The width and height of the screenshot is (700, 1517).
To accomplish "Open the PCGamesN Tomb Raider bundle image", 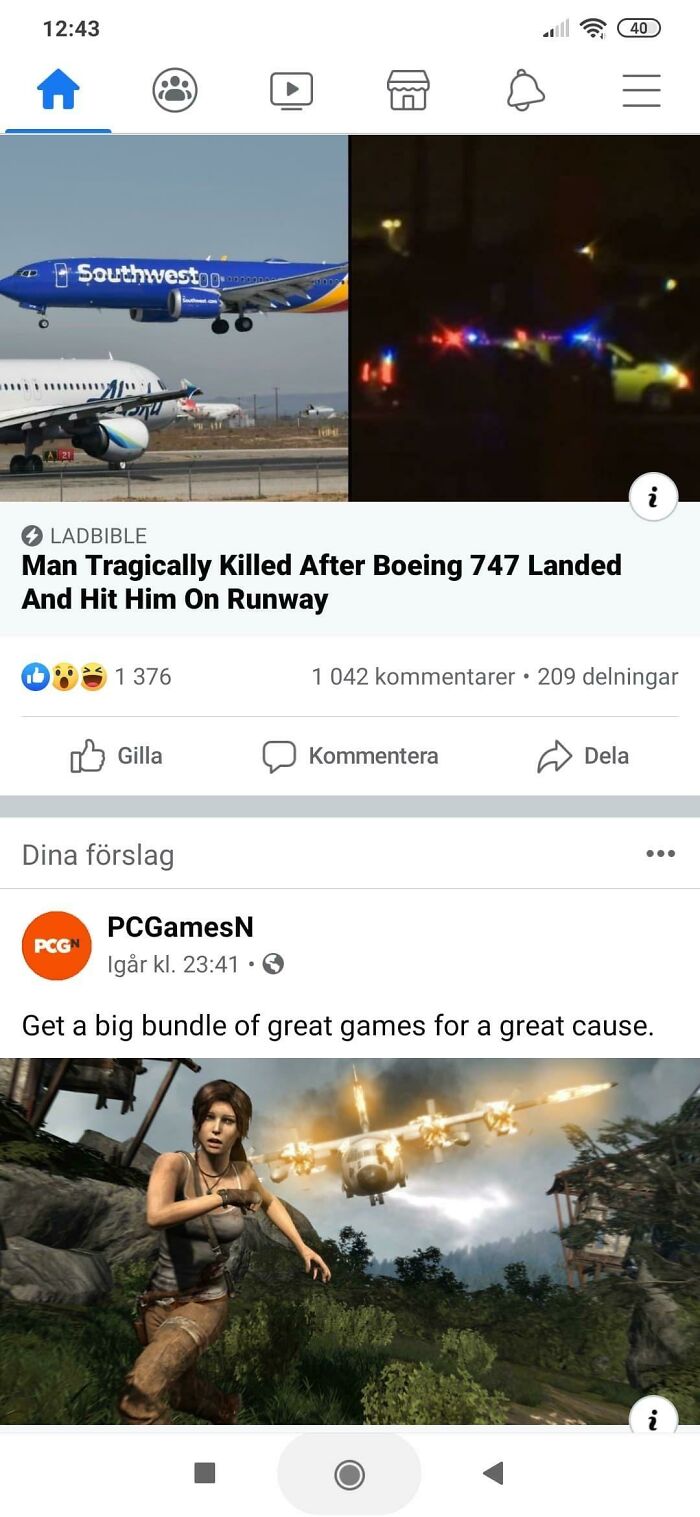I will (350, 1240).
